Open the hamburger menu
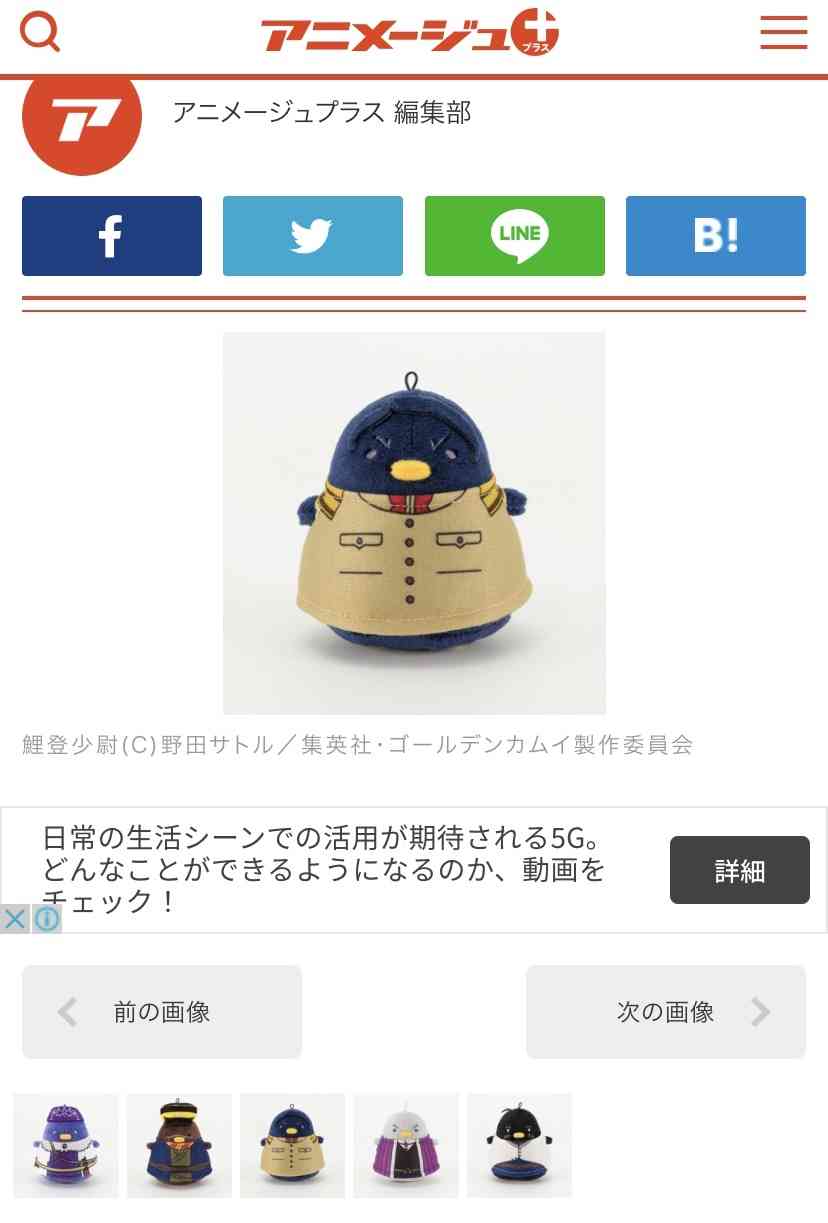The image size is (828, 1223). coord(783,33)
